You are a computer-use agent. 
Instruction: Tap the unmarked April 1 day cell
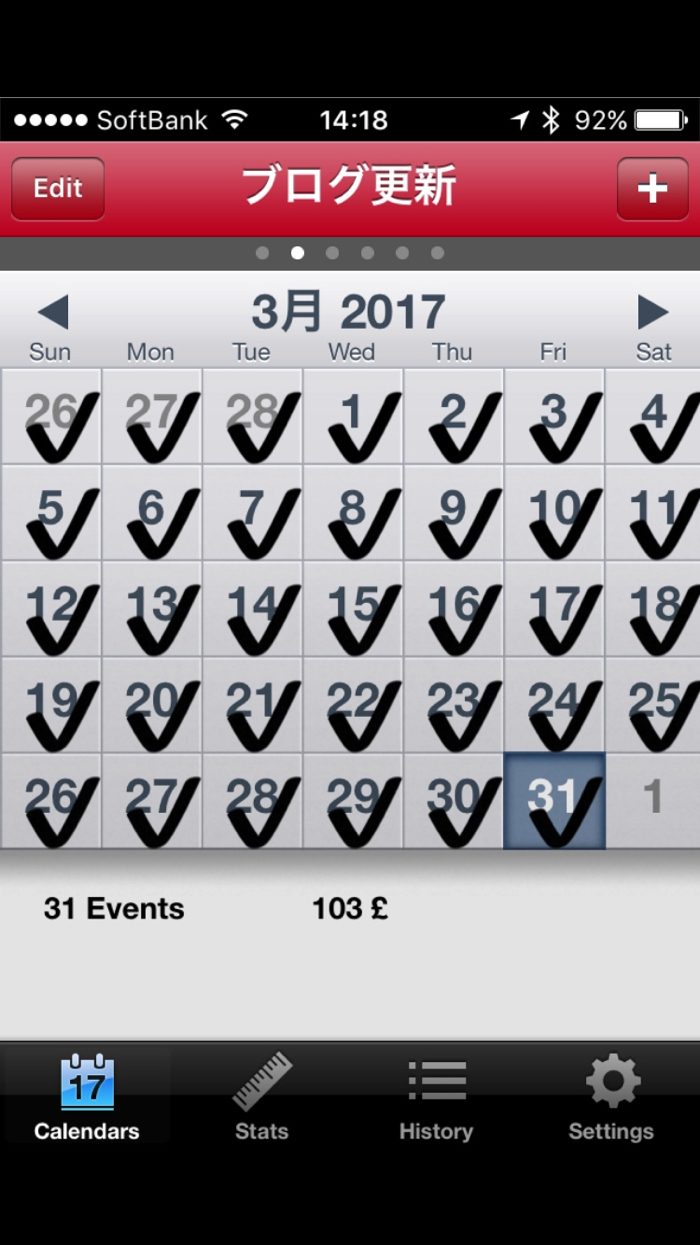pos(652,801)
